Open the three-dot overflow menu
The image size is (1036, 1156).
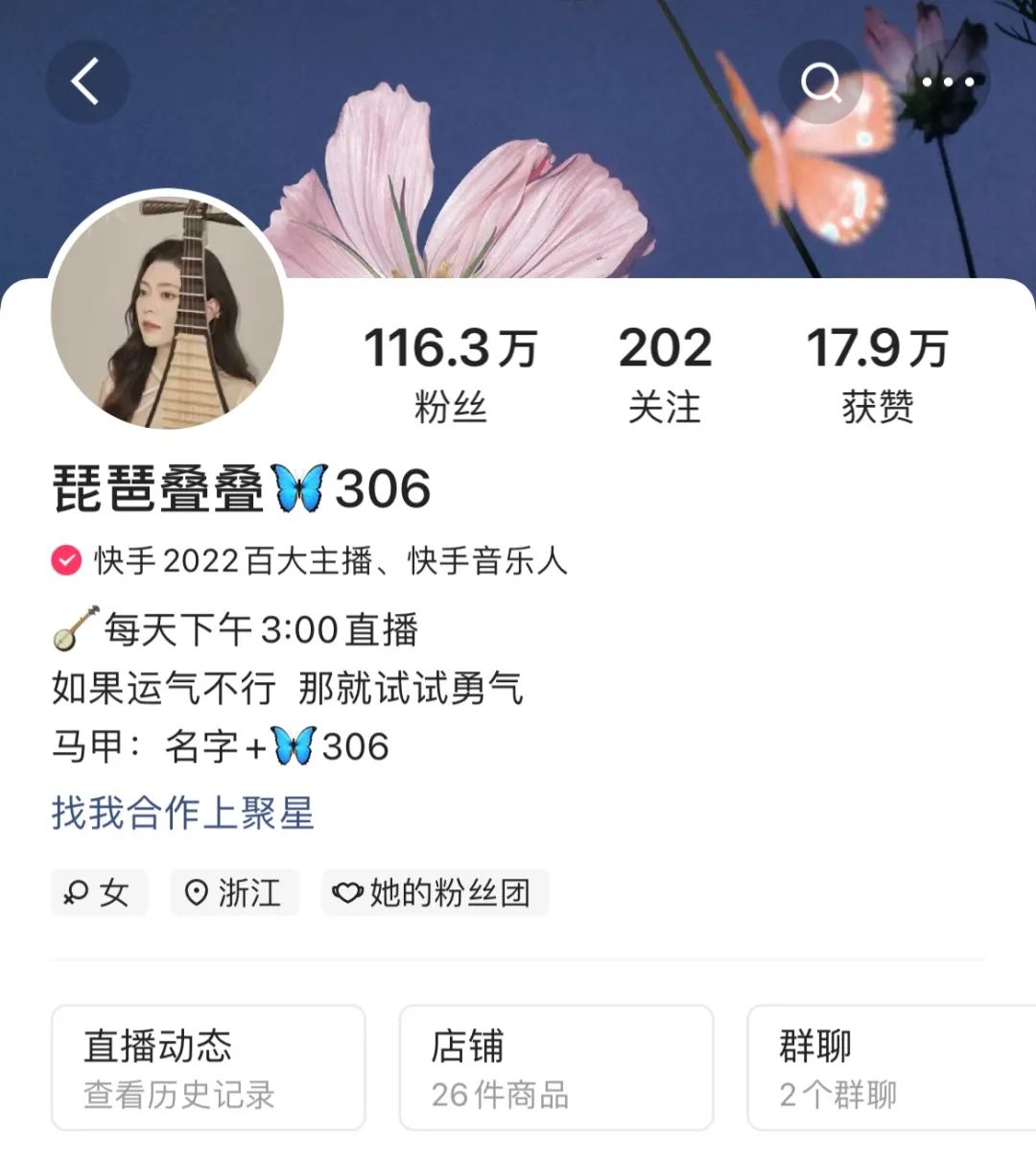tap(947, 83)
